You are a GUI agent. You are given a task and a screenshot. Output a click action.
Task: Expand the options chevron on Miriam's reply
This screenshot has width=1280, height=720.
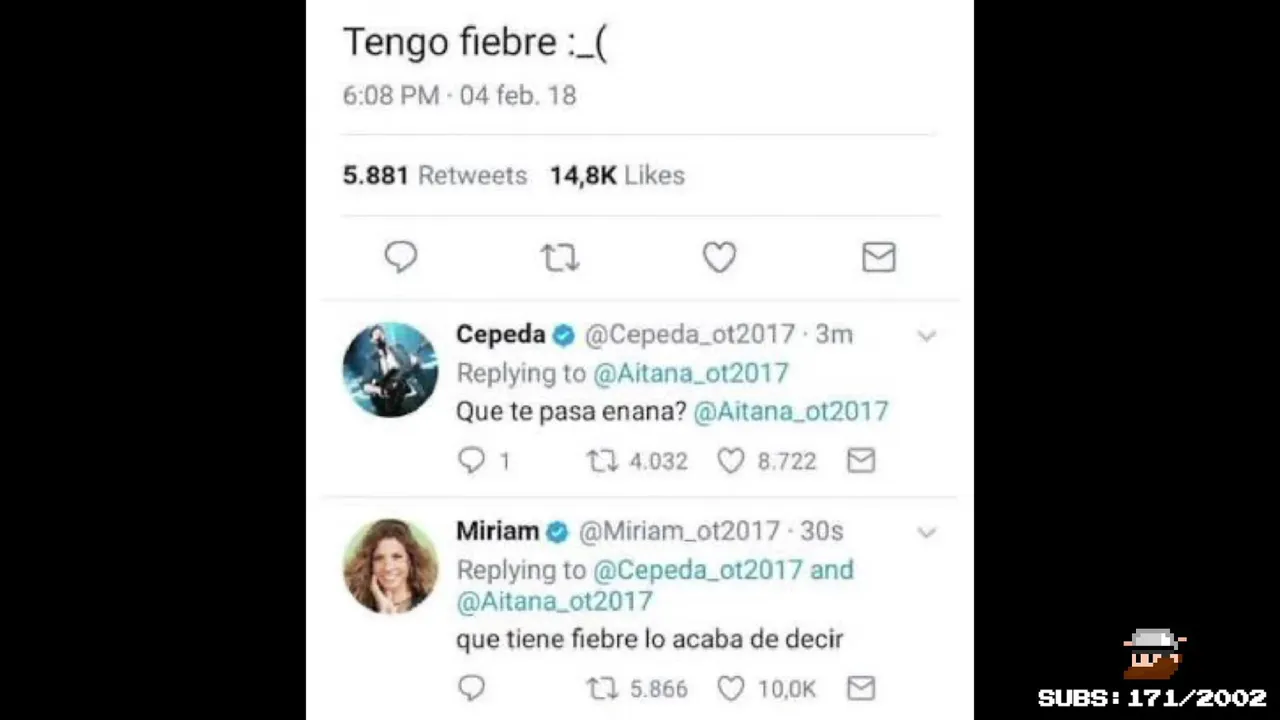[x=926, y=533]
